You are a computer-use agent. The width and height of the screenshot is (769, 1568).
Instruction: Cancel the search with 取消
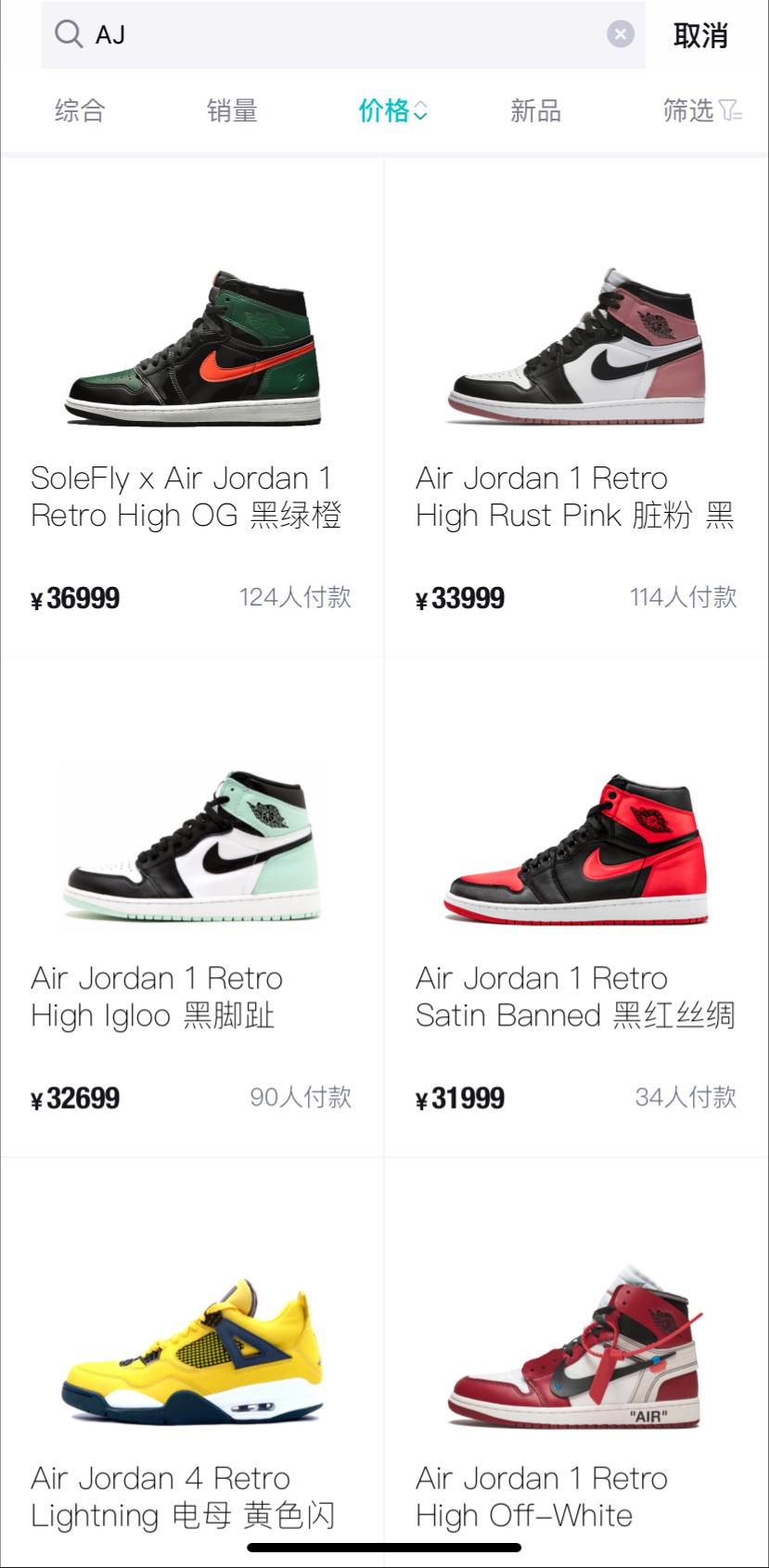click(700, 36)
